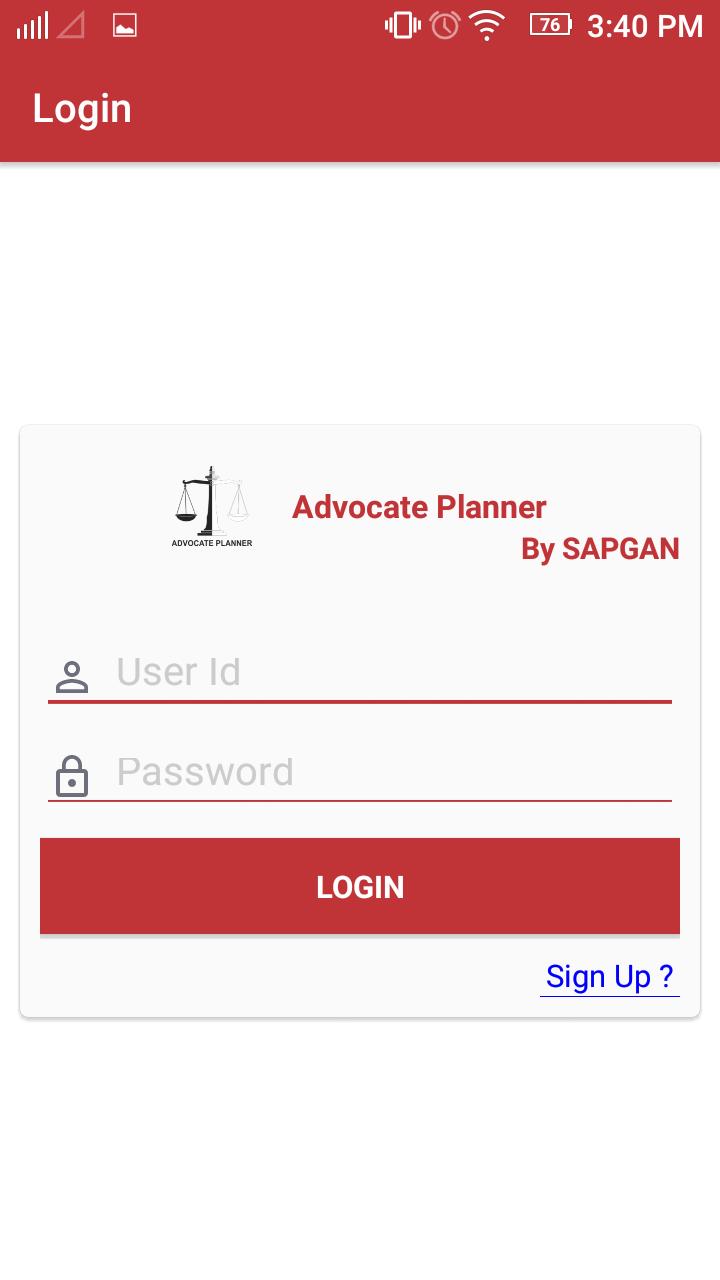720x1280 pixels.
Task: Open the Sign Up link
Action: (x=609, y=976)
